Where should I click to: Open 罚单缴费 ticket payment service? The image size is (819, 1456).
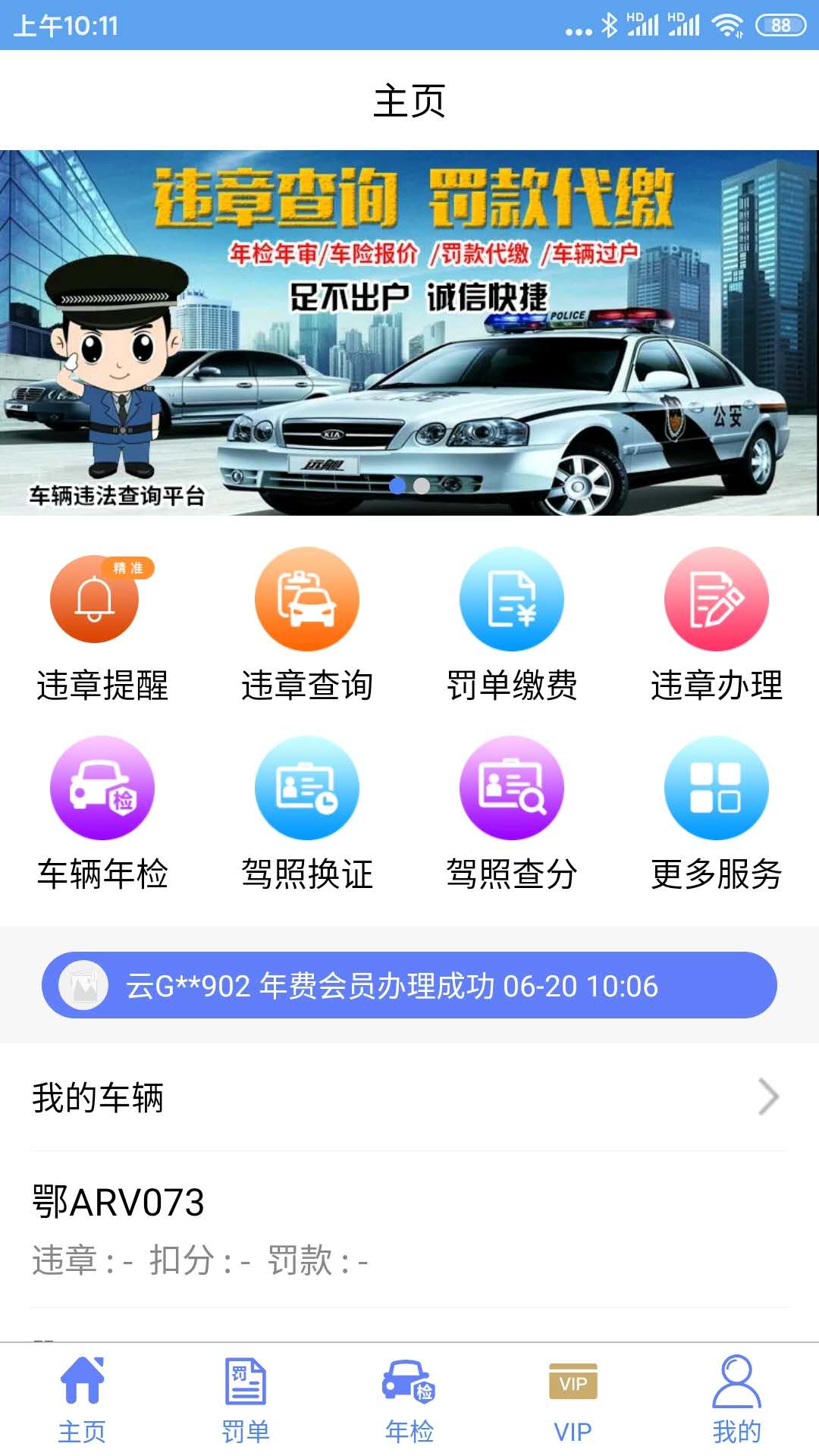click(510, 599)
